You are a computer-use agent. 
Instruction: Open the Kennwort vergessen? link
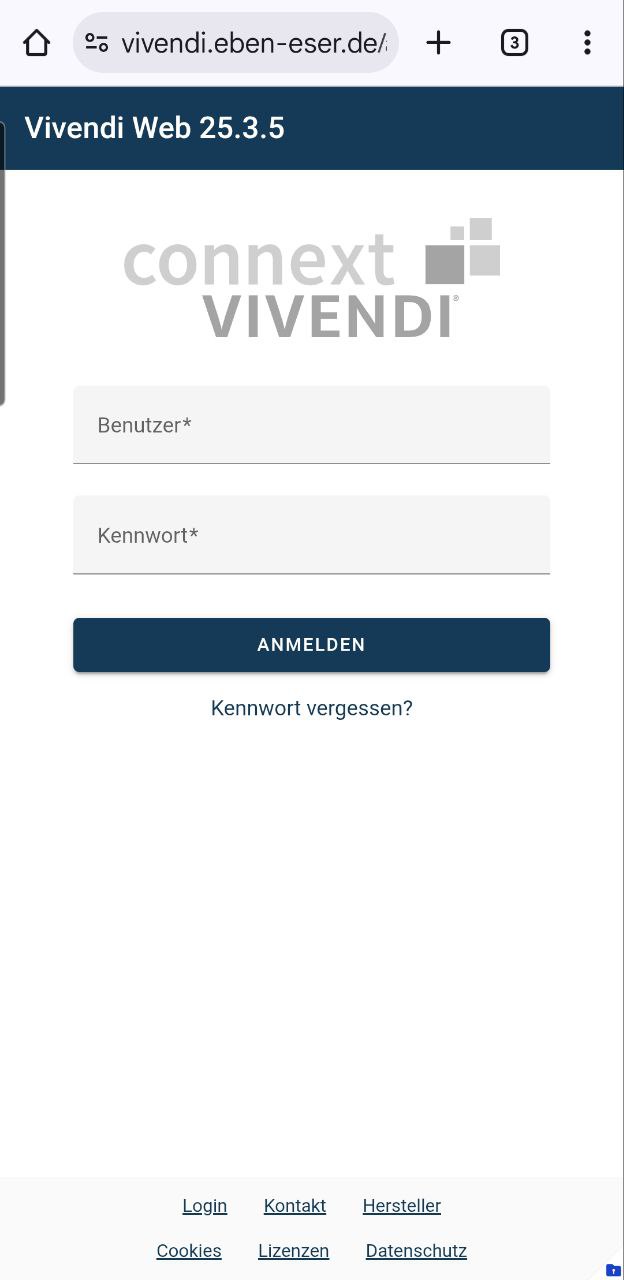[x=312, y=708]
